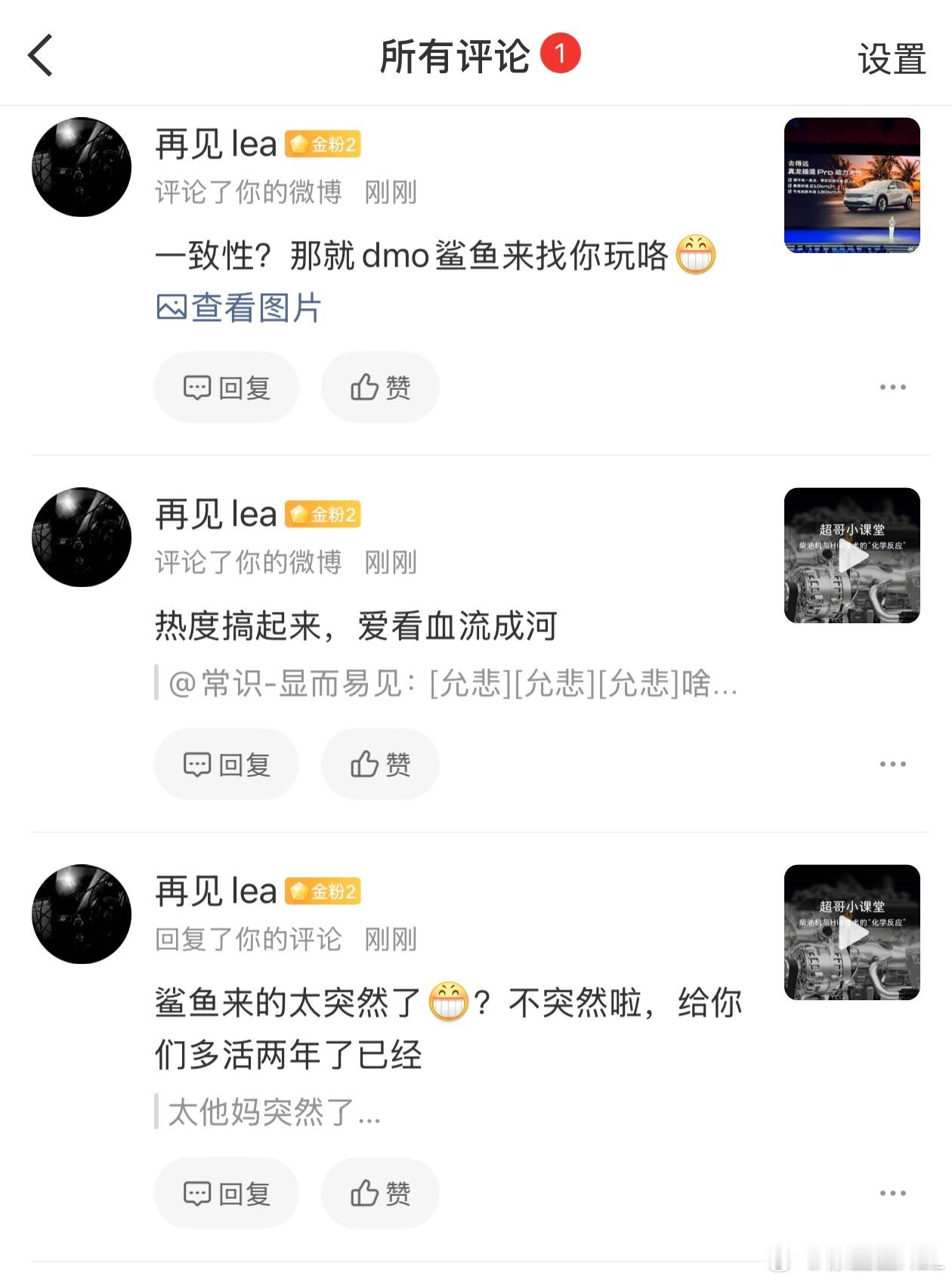The width and height of the screenshot is (952, 1282).
Task: Play the video thumbnail on the third comment
Action: click(855, 934)
